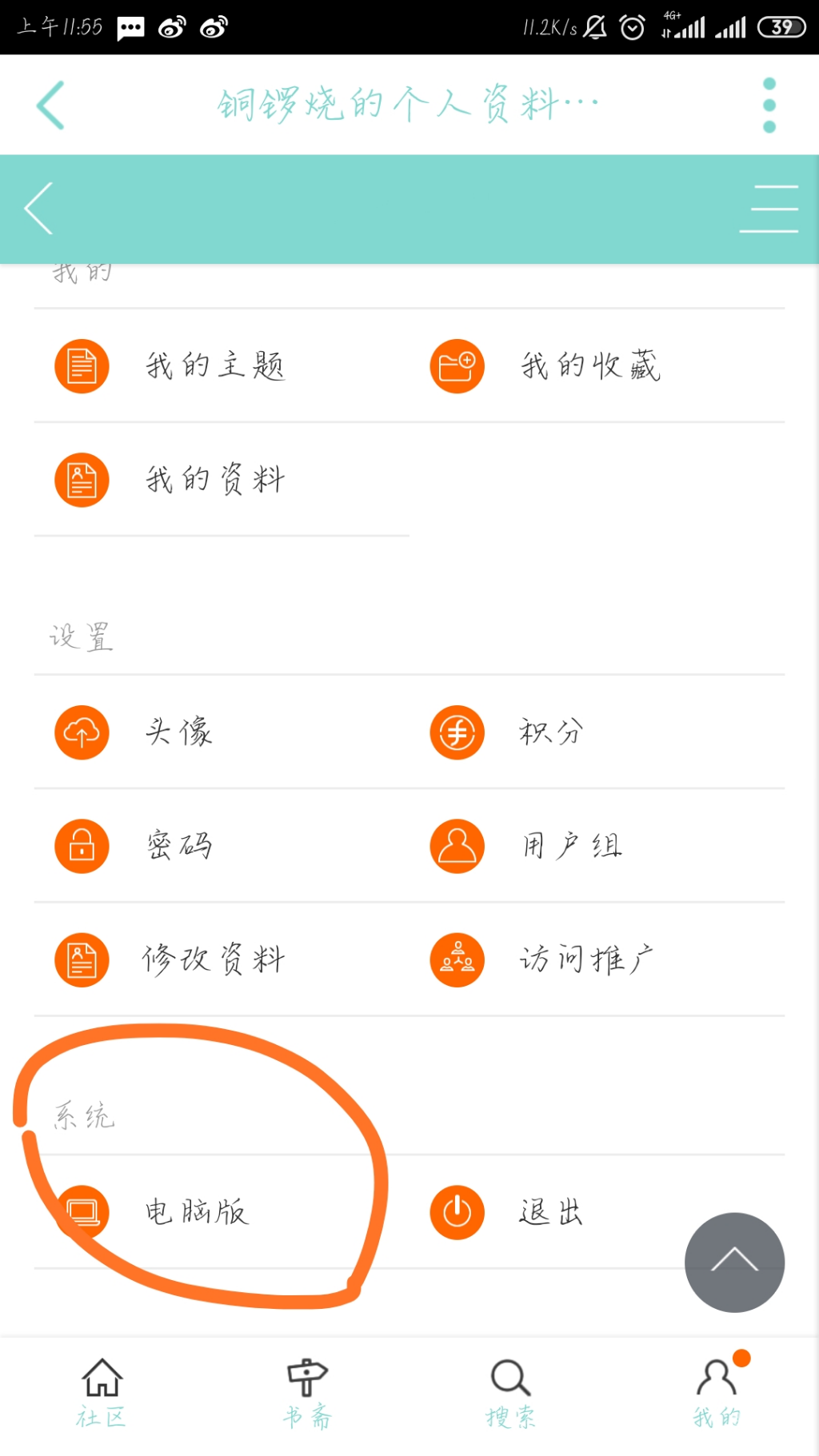Open the 密码 password lock icon

point(81,846)
